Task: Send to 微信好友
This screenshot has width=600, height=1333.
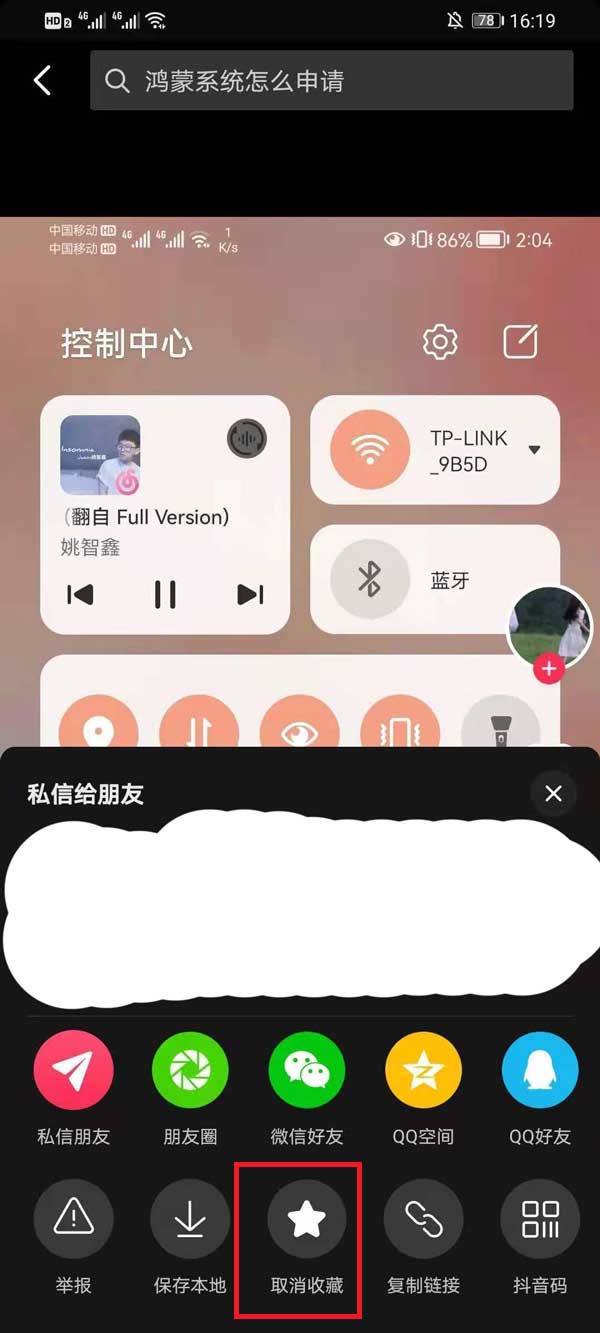Action: tap(307, 1072)
